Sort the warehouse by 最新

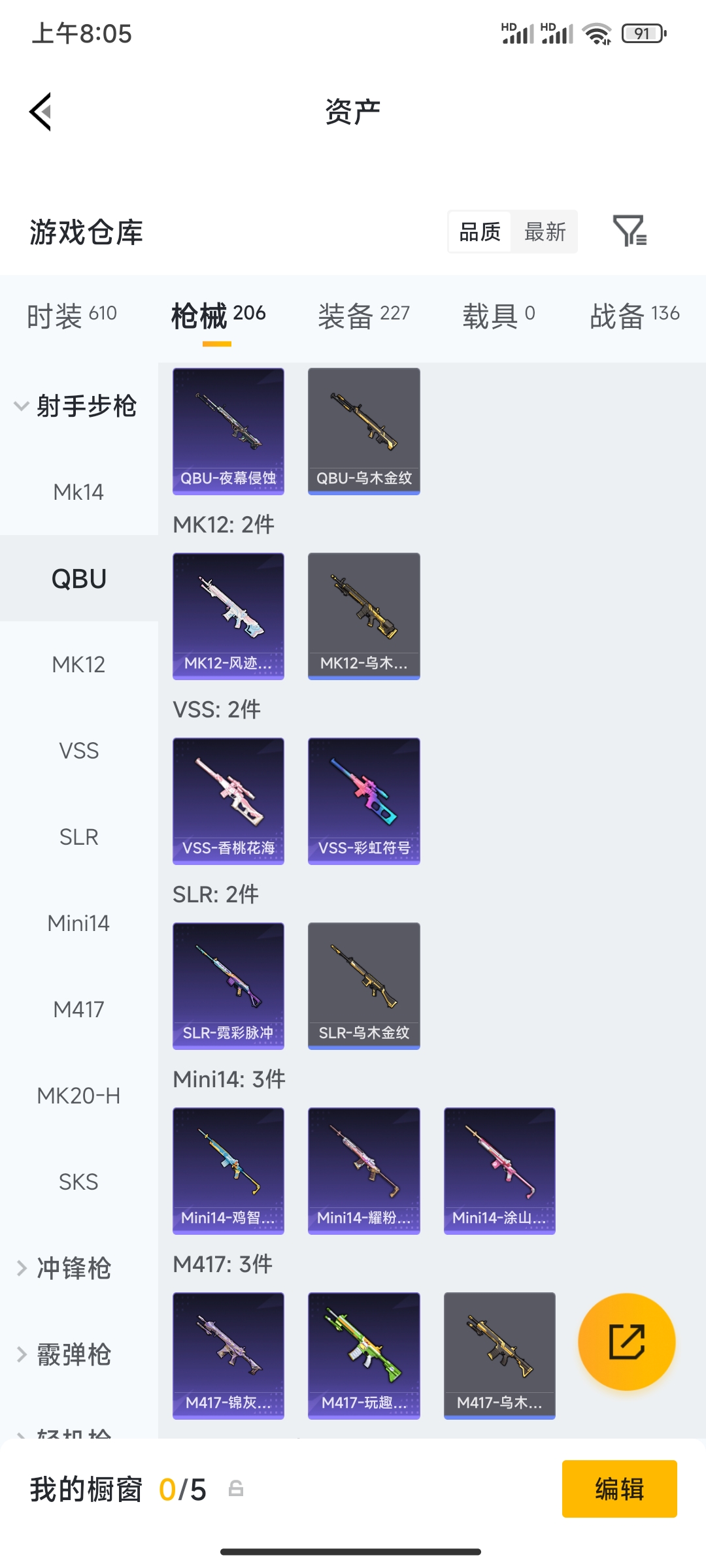click(545, 232)
